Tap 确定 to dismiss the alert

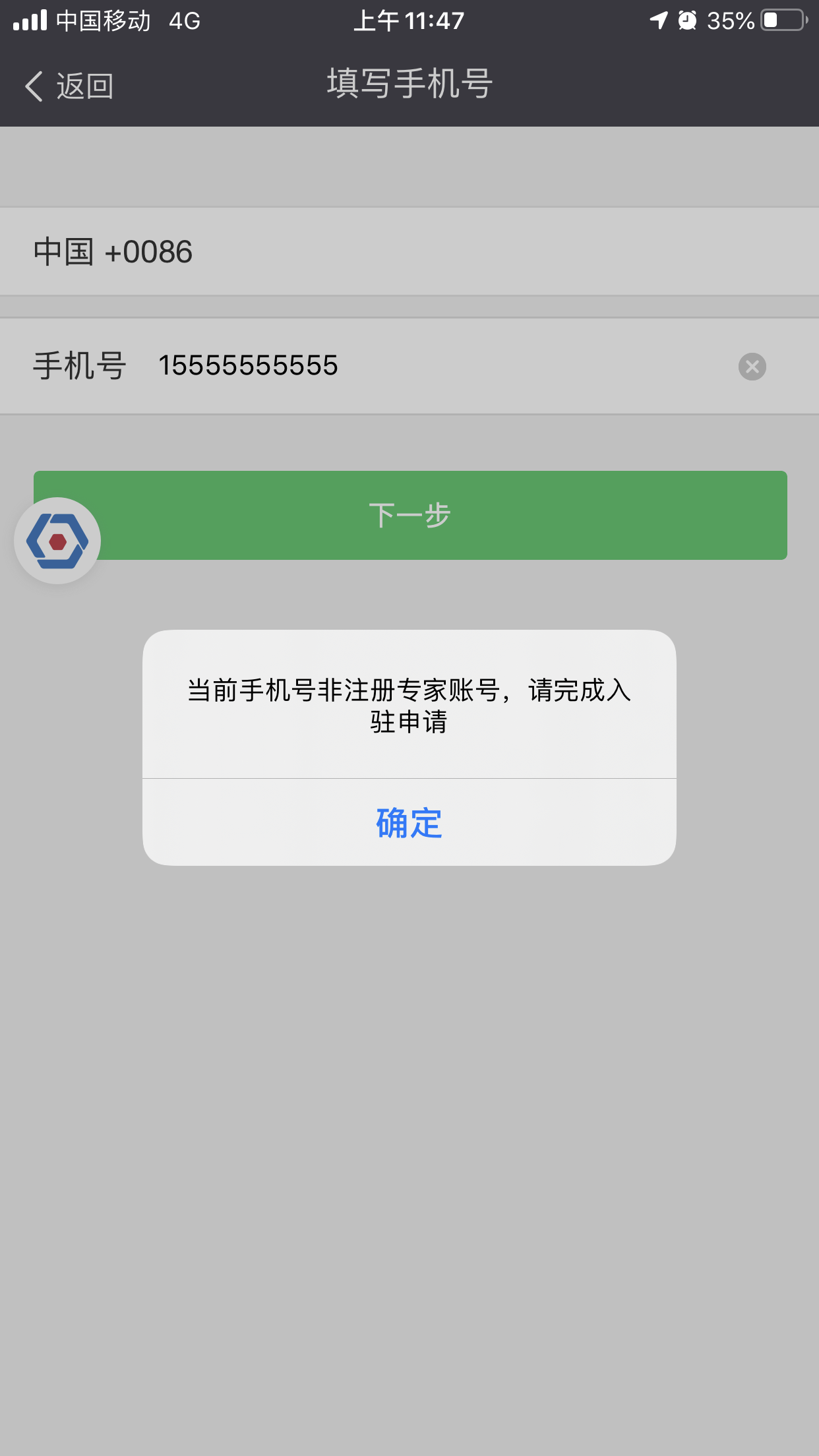point(409,822)
